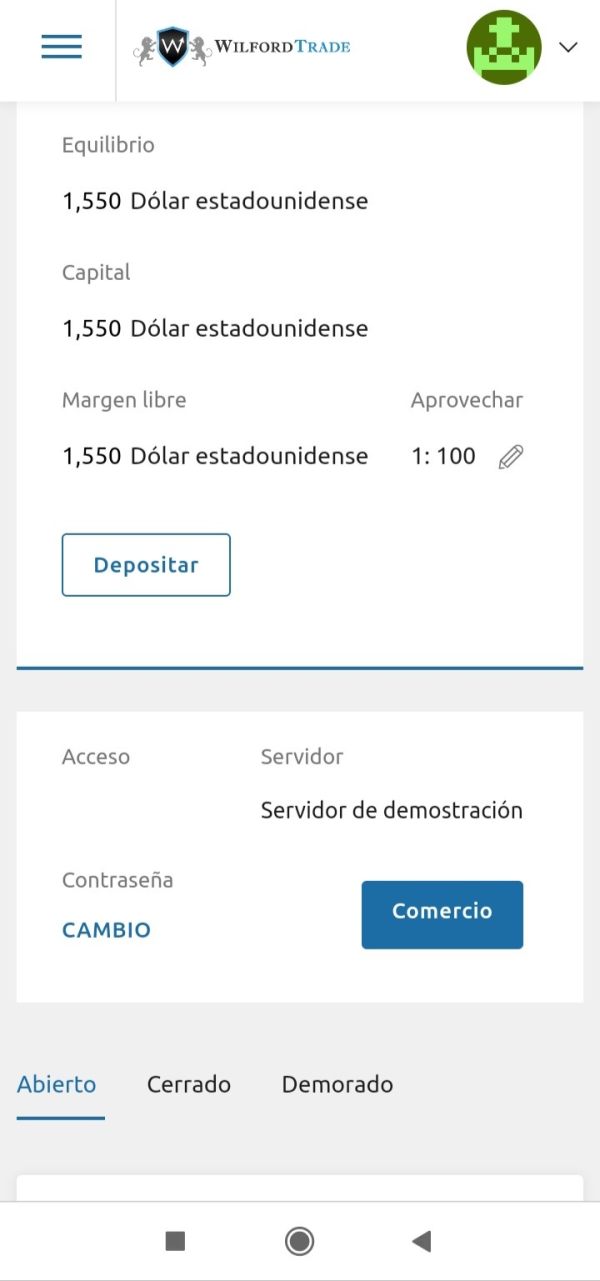Go back with the system back button
Screen dimensions: 600x1281
[421, 1241]
